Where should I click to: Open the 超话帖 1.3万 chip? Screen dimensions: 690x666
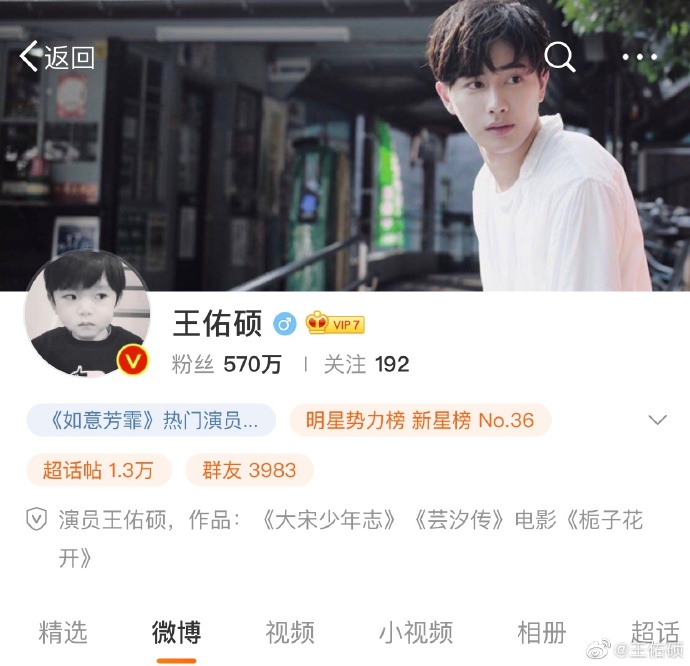(x=98, y=470)
